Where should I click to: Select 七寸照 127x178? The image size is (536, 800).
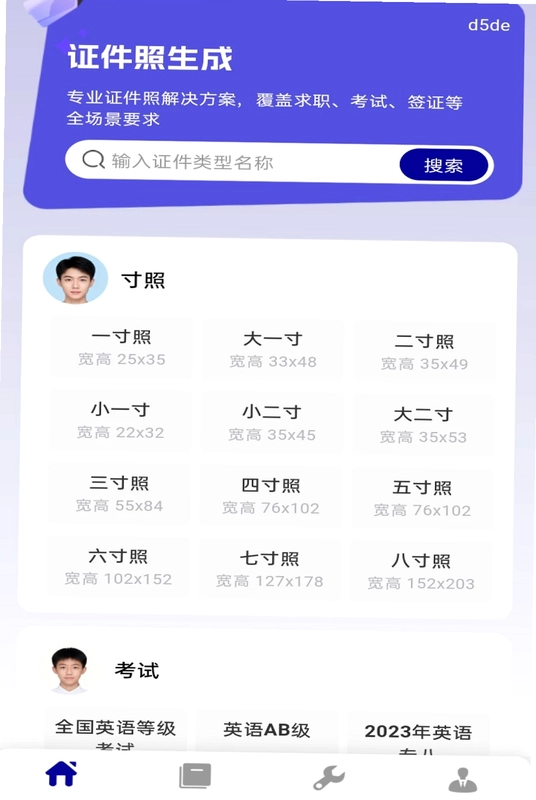tap(269, 569)
